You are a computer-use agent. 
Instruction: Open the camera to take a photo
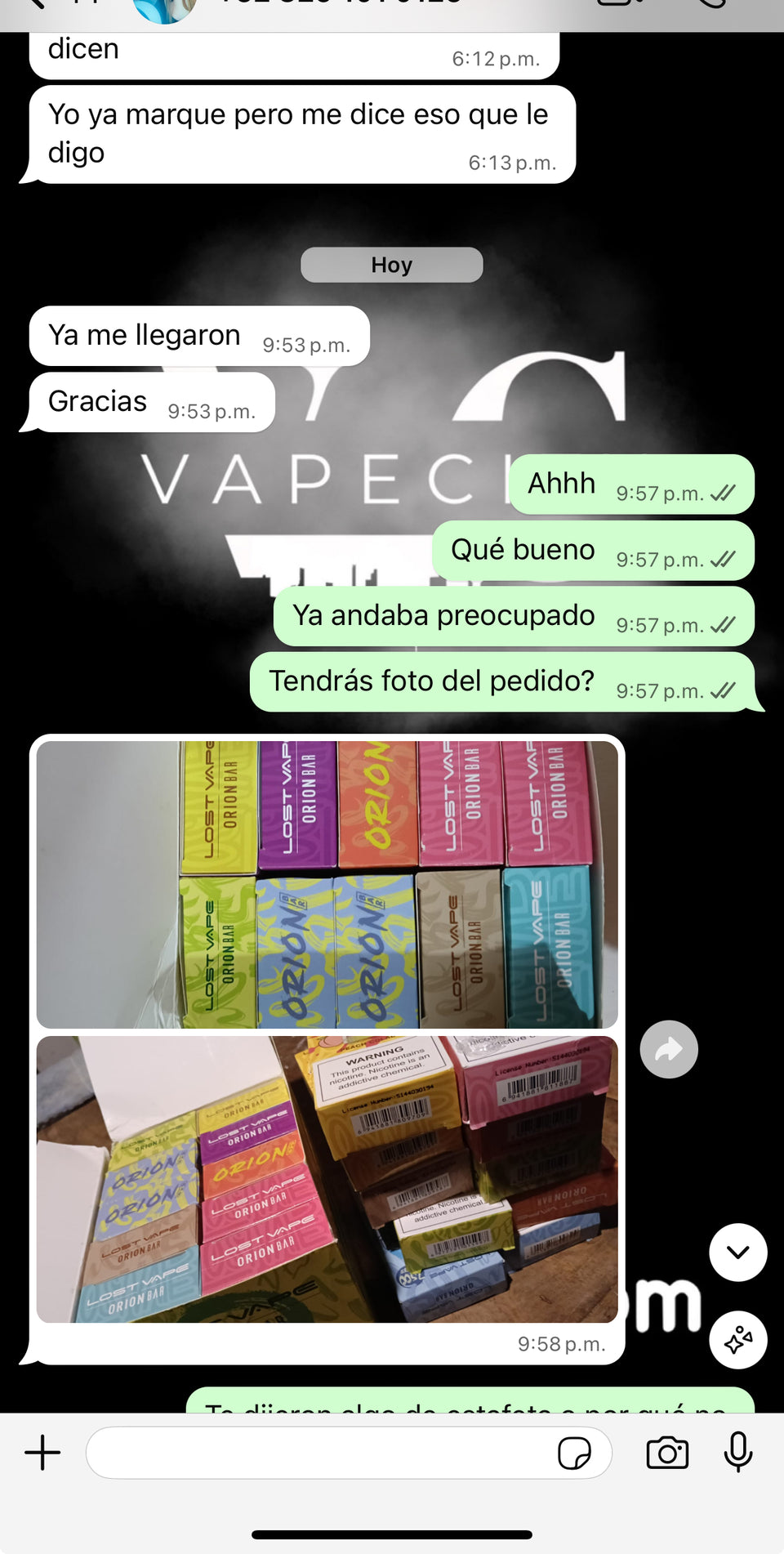667,1453
